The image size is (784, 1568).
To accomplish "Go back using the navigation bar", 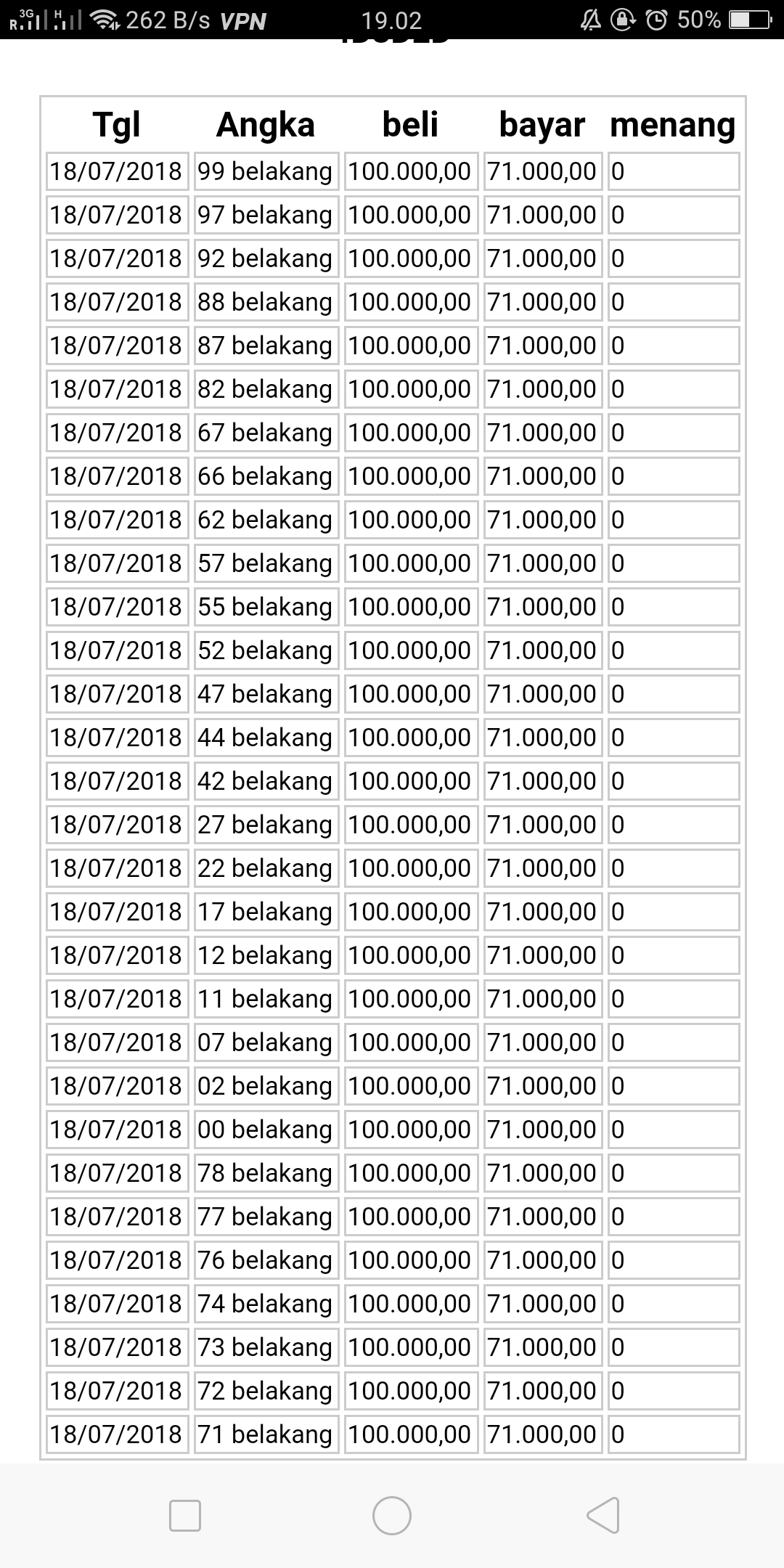I will coord(603,1516).
